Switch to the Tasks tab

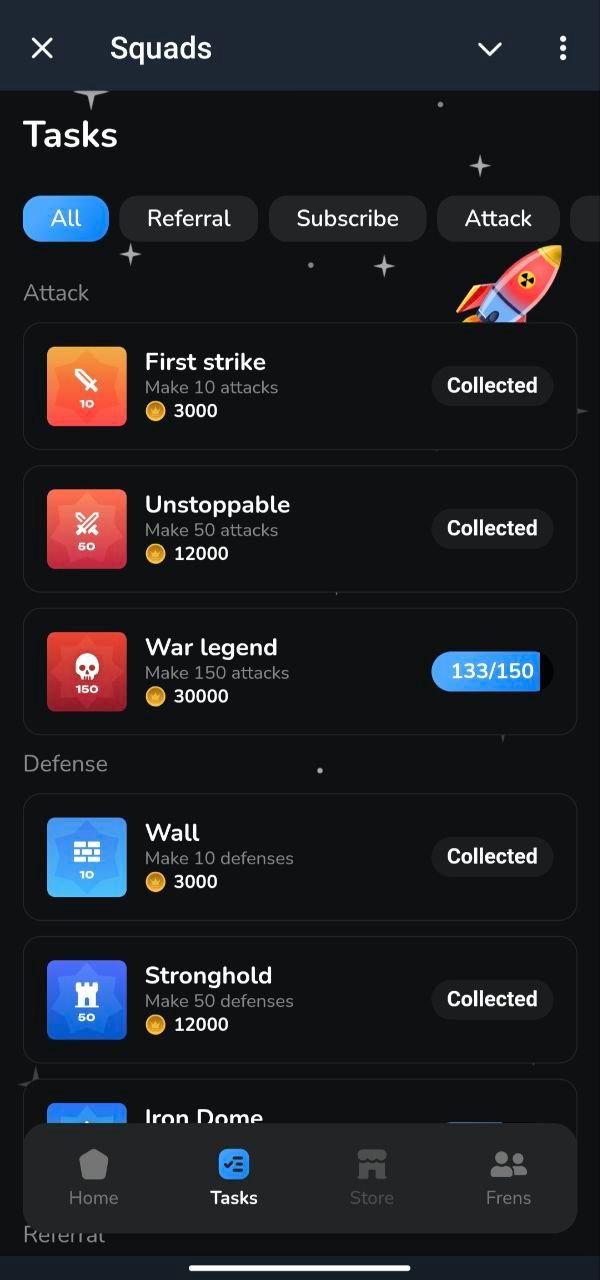[234, 1177]
